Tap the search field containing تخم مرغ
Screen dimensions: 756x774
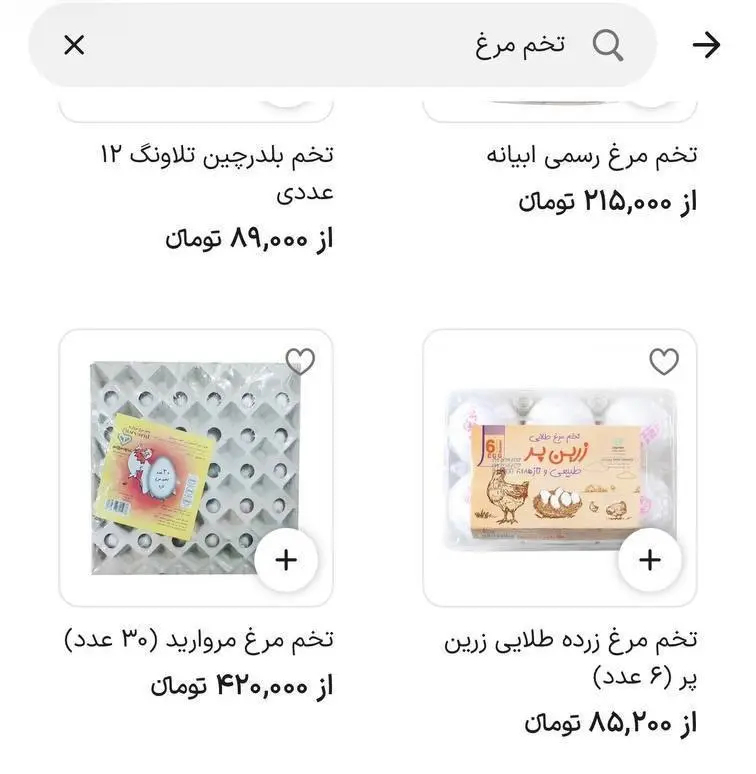[400, 44]
